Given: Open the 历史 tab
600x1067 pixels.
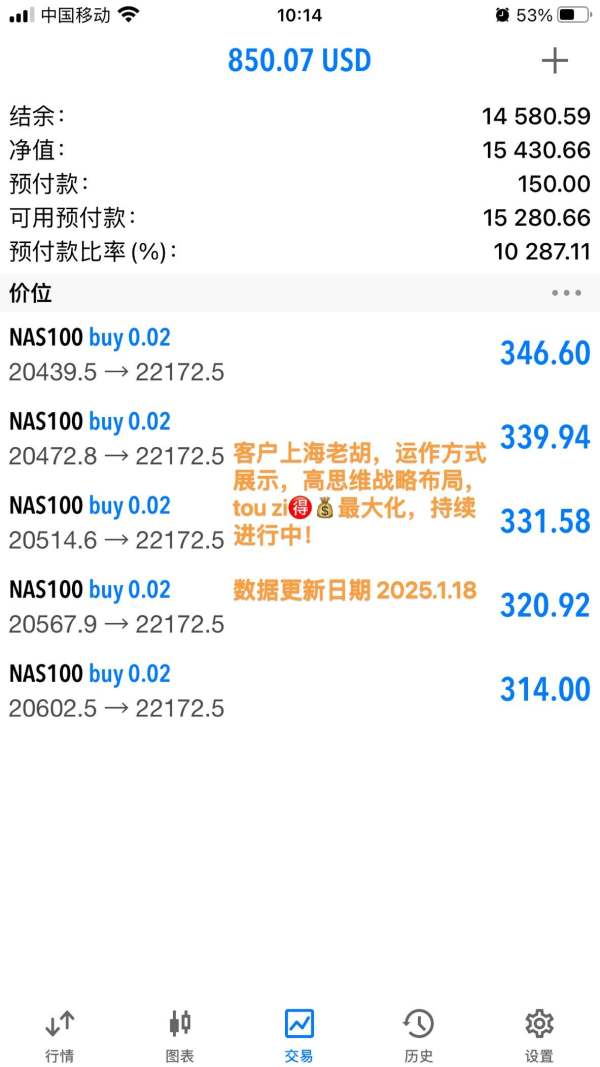Looking at the screenshot, I should pyautogui.click(x=419, y=1036).
